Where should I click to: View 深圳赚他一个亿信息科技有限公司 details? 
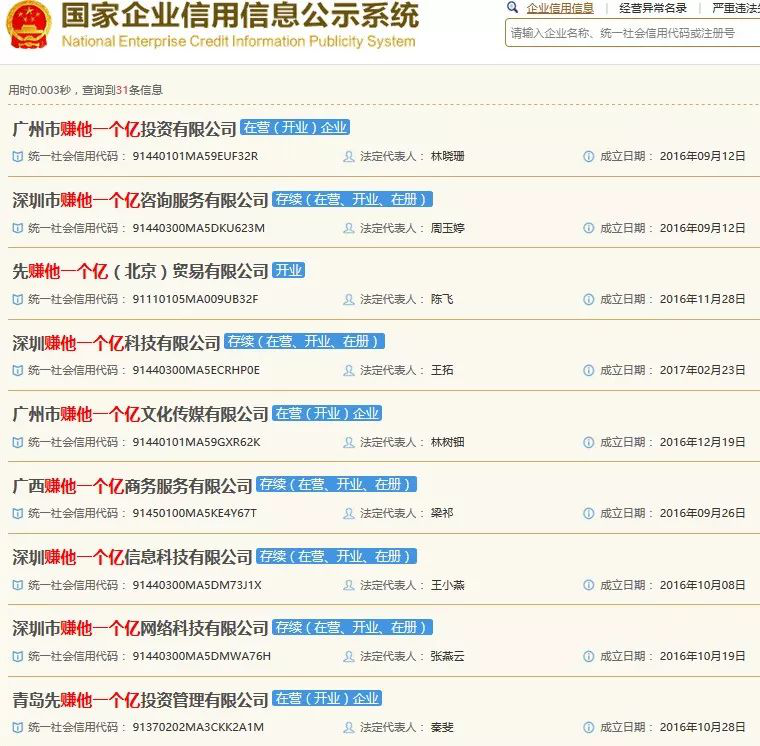click(x=133, y=557)
